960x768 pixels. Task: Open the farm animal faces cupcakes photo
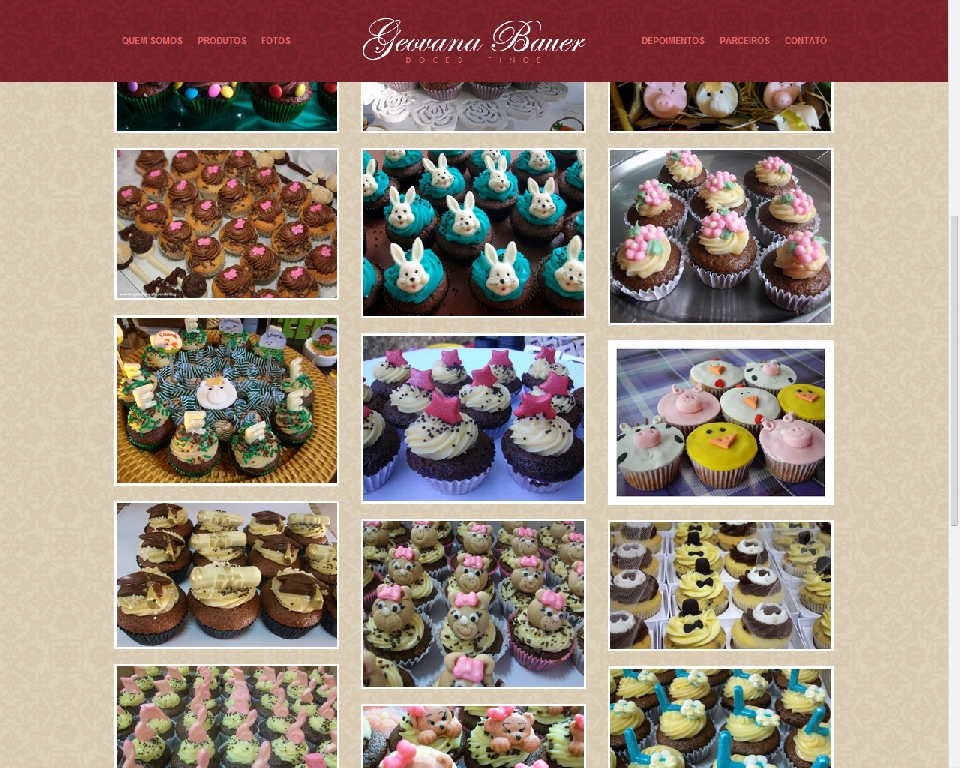[x=720, y=422]
